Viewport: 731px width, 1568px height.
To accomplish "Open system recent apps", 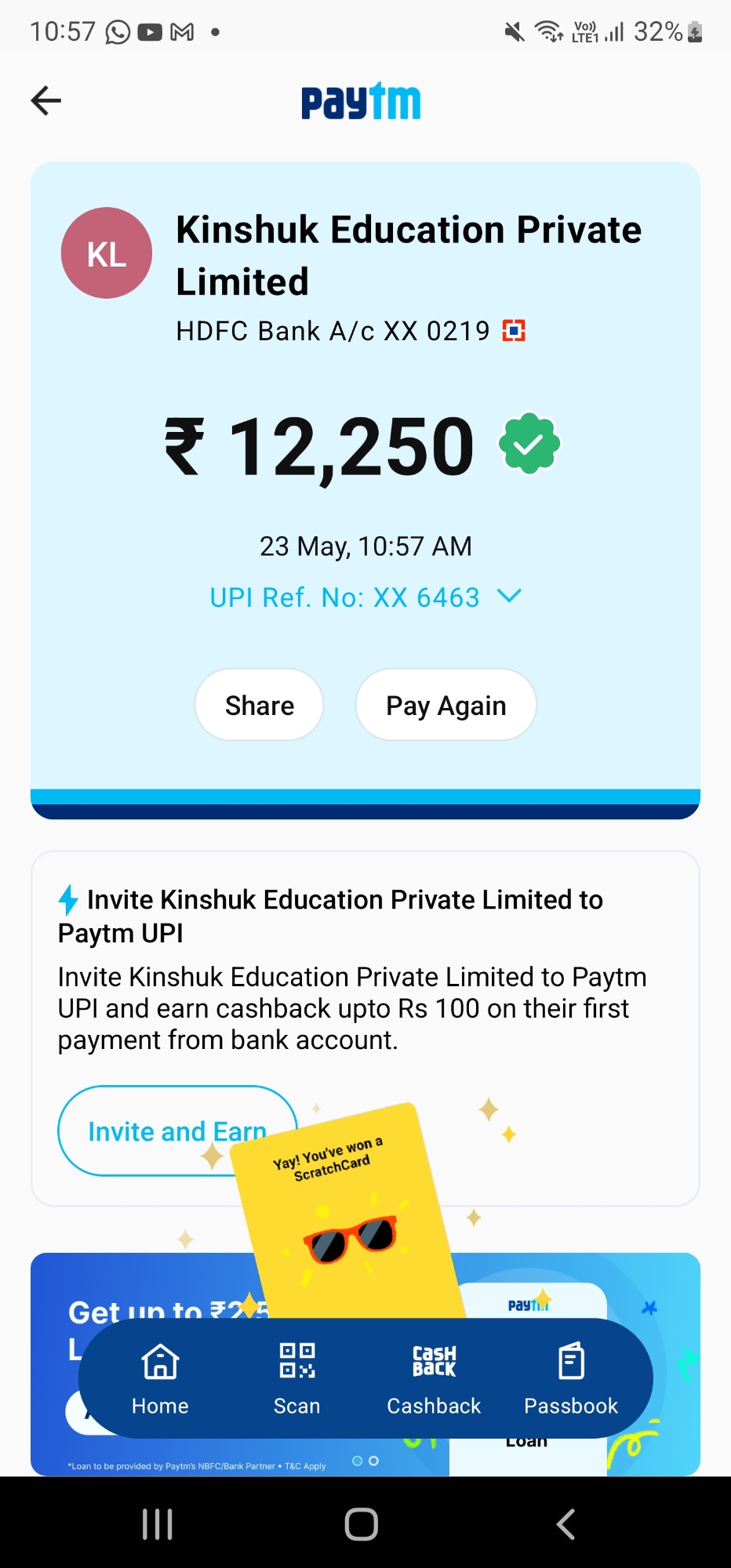I will pos(158,1524).
